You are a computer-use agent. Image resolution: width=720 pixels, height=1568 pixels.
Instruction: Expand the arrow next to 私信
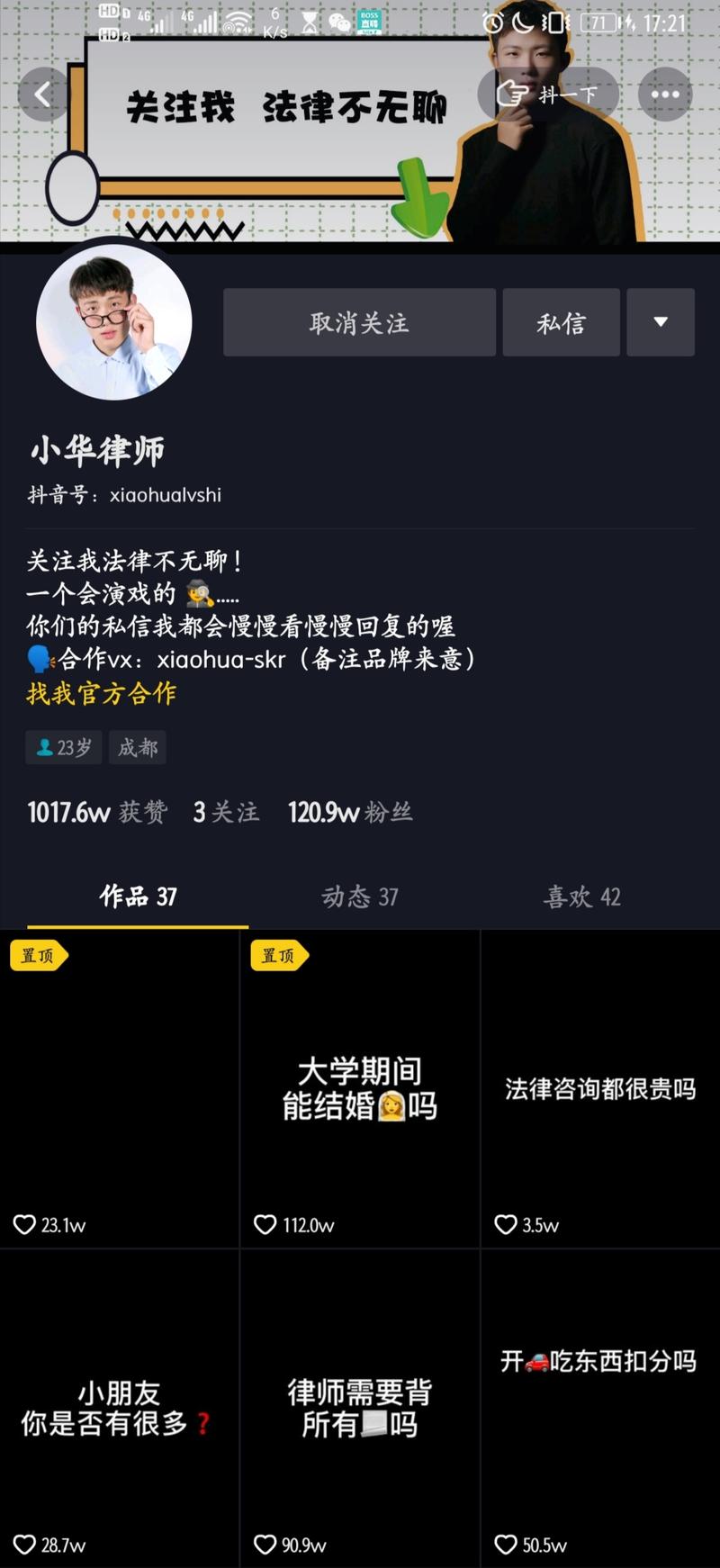pyautogui.click(x=661, y=322)
